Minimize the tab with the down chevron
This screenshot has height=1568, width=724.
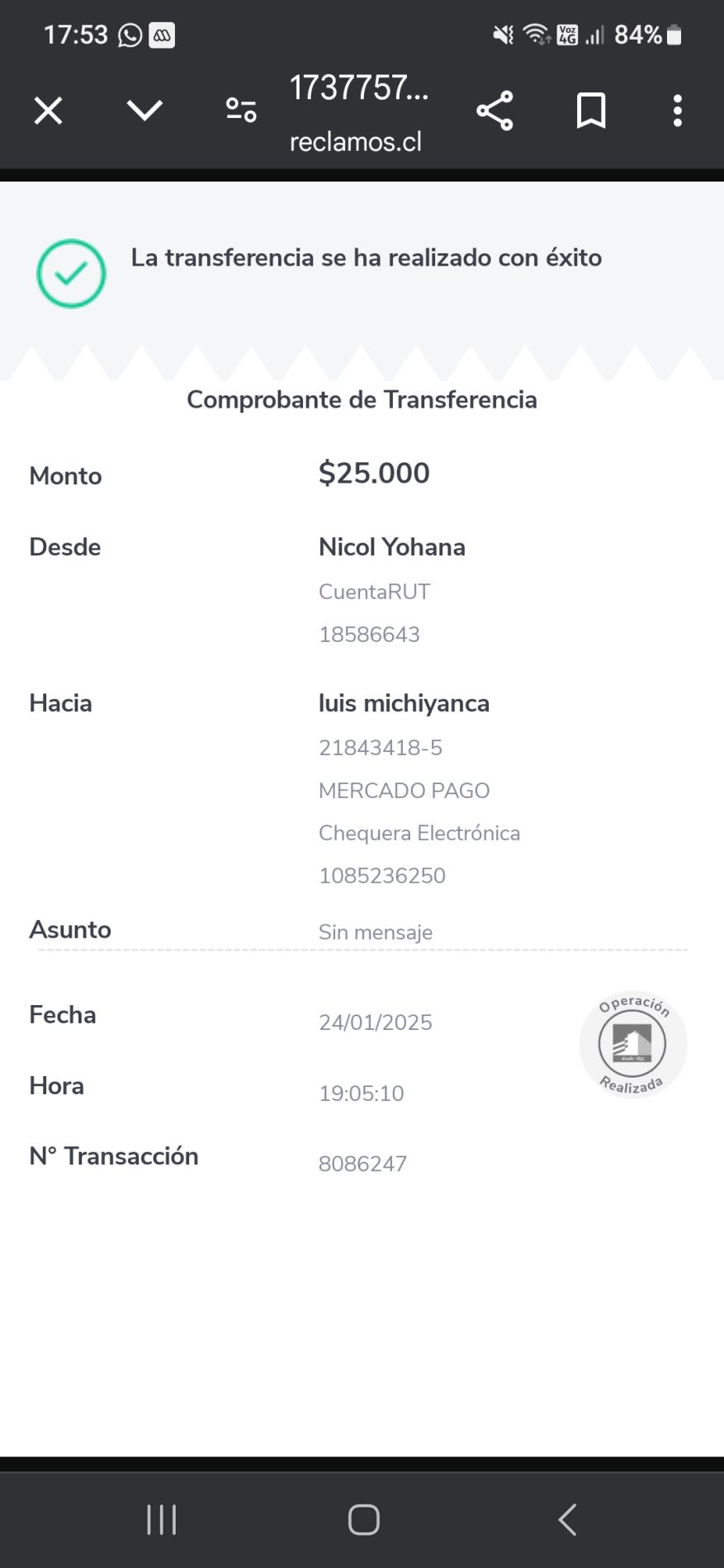144,110
